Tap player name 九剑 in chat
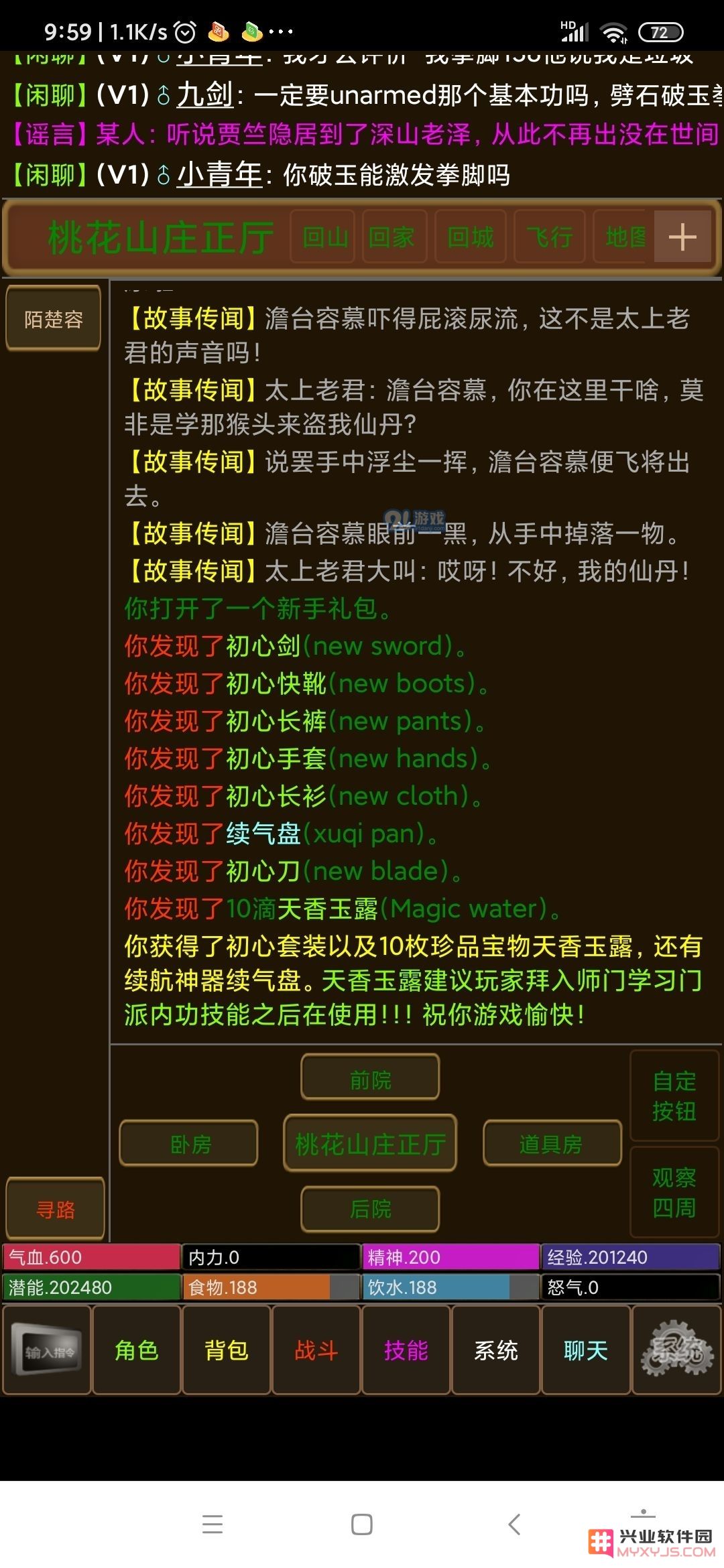Screen dimensions: 724x1568 [205, 95]
